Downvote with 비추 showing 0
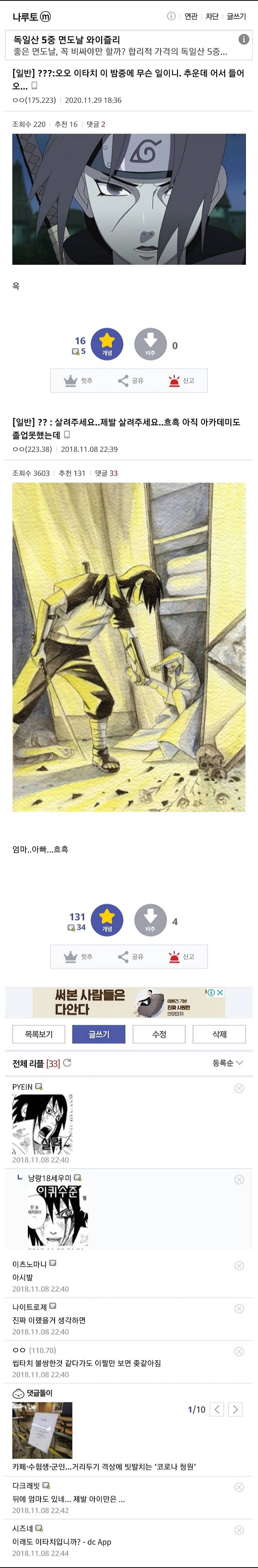Viewport: 258px width, 1568px height. [x=150, y=344]
